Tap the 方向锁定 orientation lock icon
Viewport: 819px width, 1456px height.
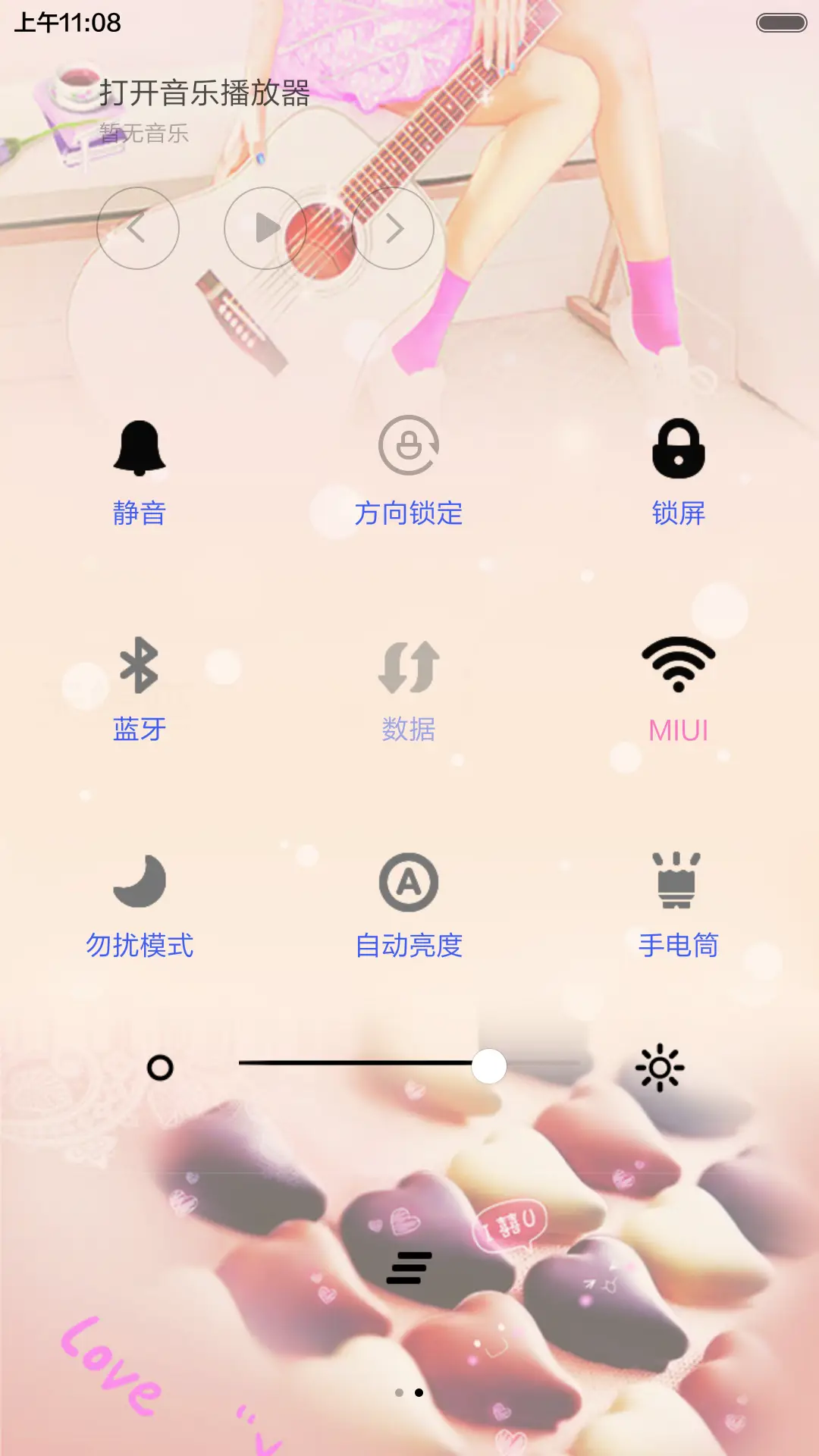pyautogui.click(x=409, y=446)
